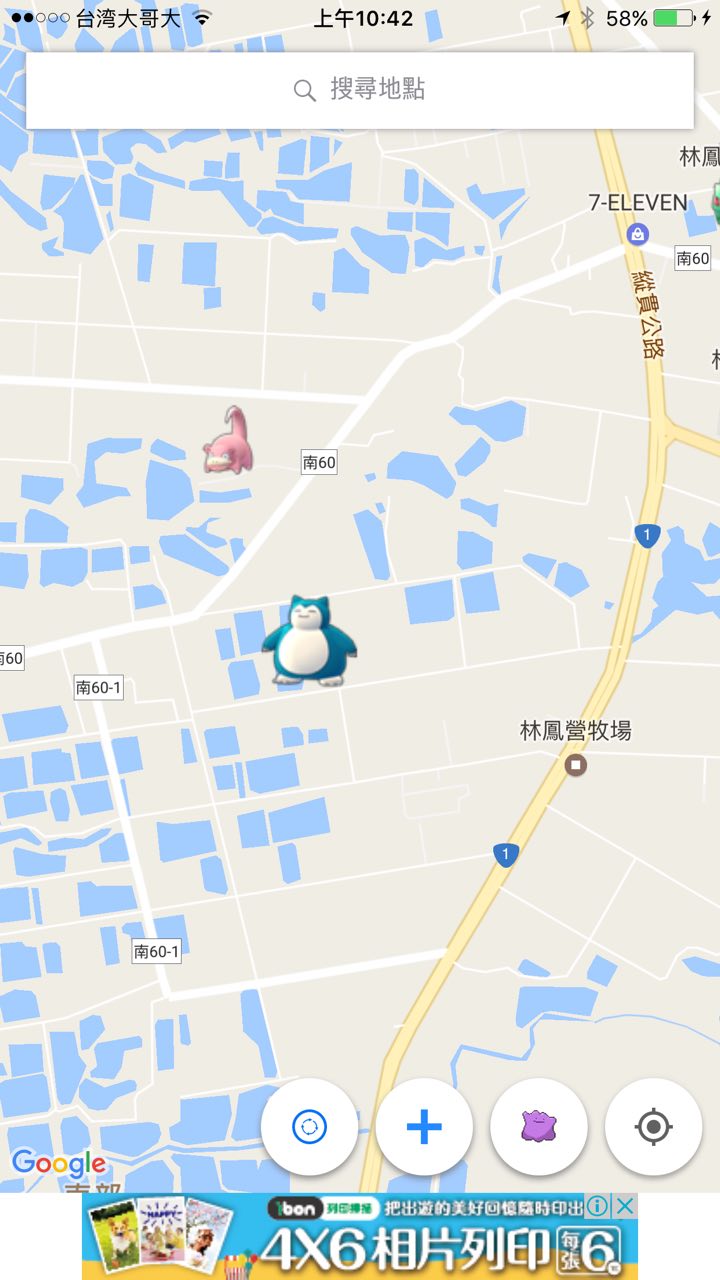Tap the blue plus button
Viewport: 720px width, 1280px height.
click(x=424, y=1127)
